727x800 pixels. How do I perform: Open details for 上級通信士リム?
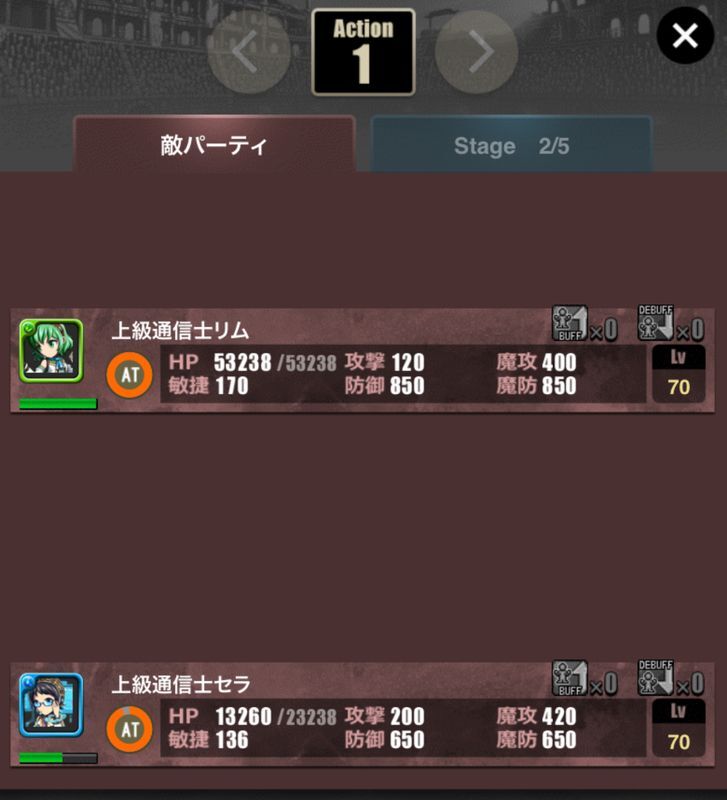(x=51, y=351)
